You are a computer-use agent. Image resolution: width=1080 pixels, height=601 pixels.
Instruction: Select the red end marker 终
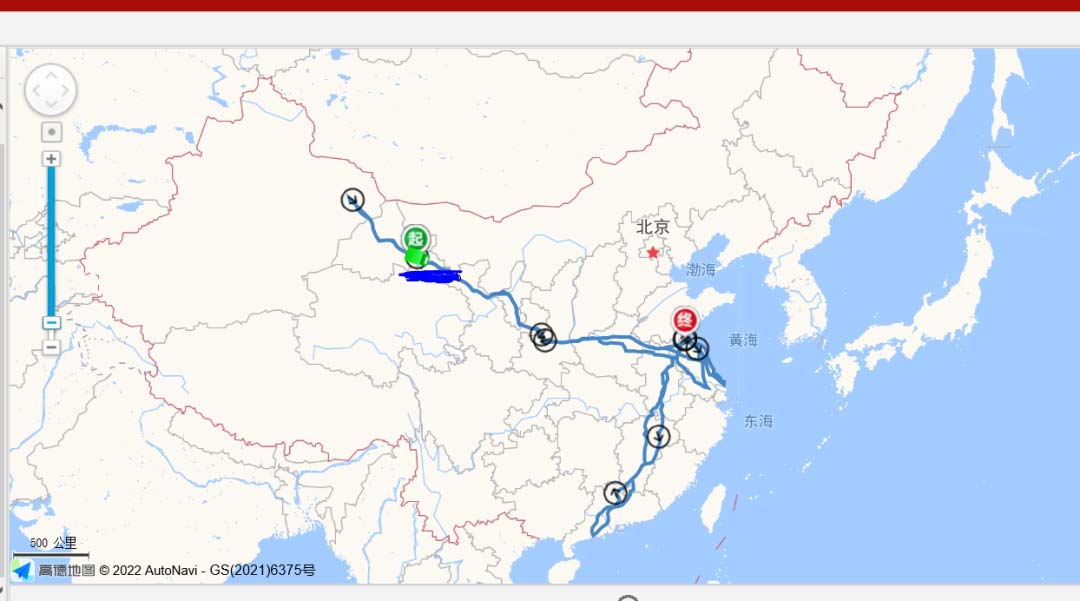click(685, 322)
